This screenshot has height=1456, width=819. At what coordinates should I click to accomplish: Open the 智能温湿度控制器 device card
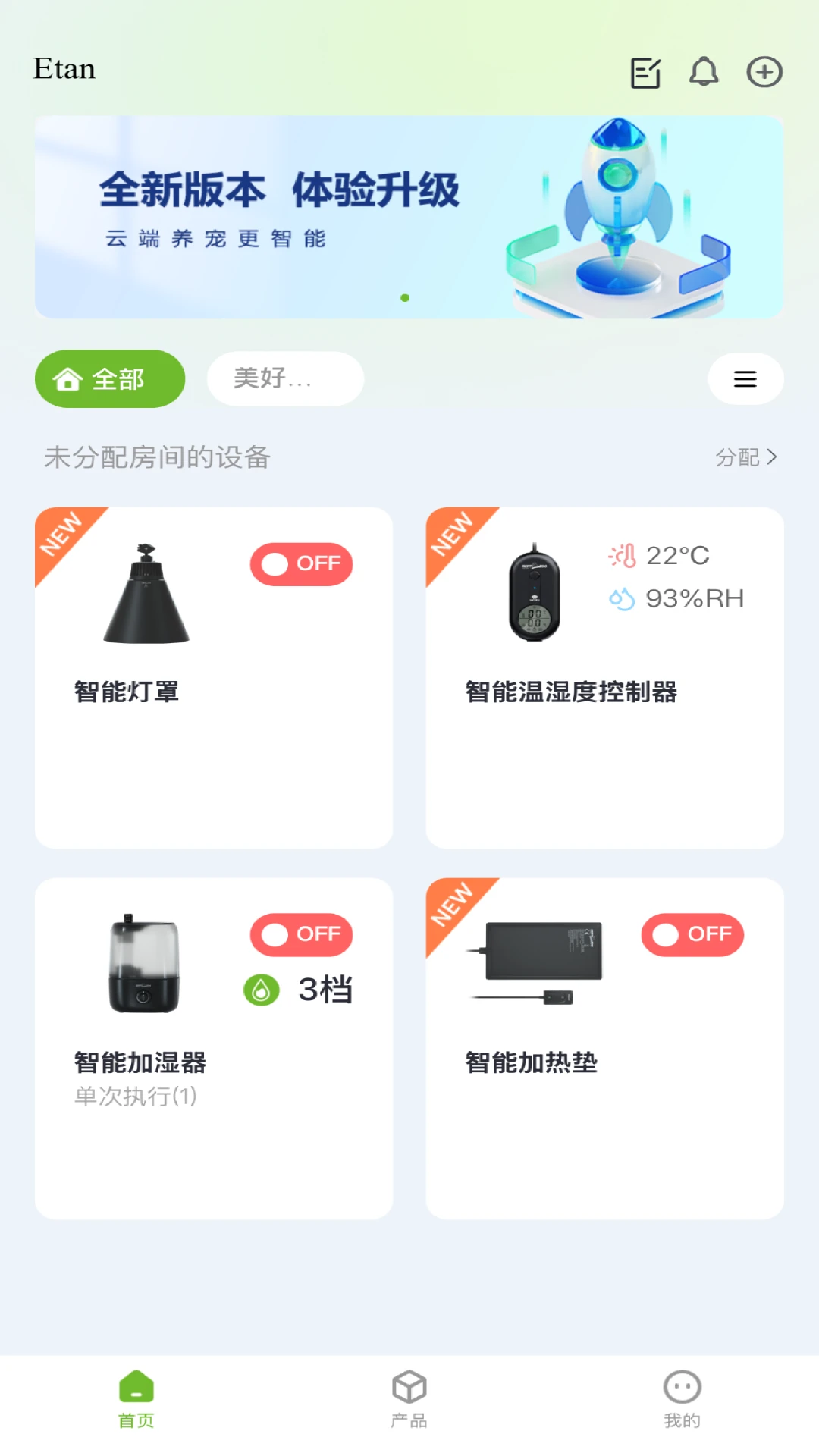(x=604, y=728)
